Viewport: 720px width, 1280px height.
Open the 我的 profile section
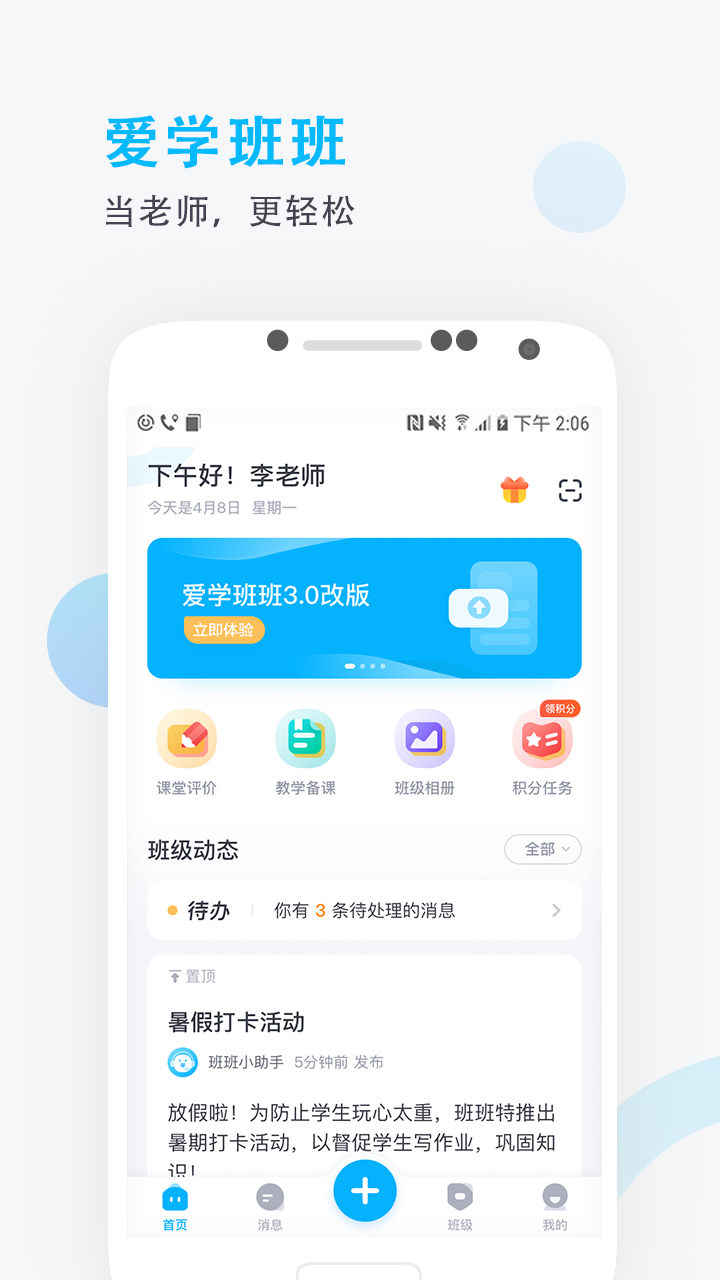555,1206
